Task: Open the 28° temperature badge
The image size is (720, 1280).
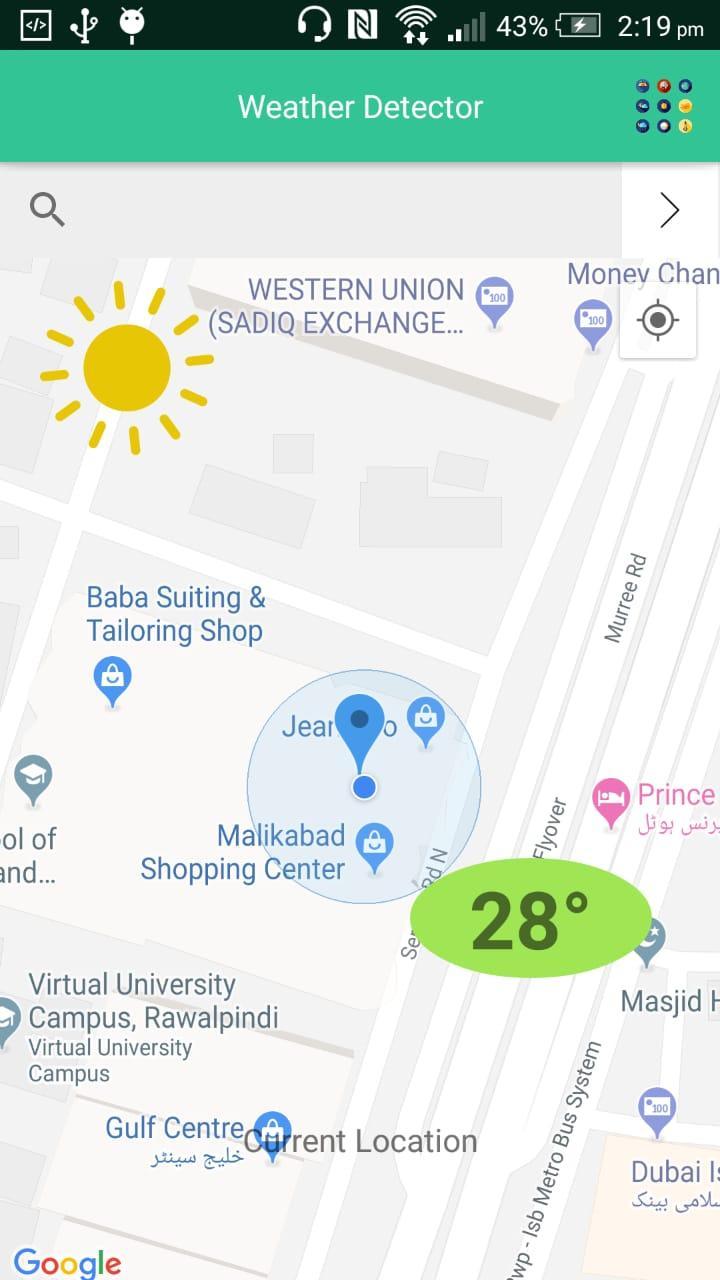Action: [x=530, y=920]
